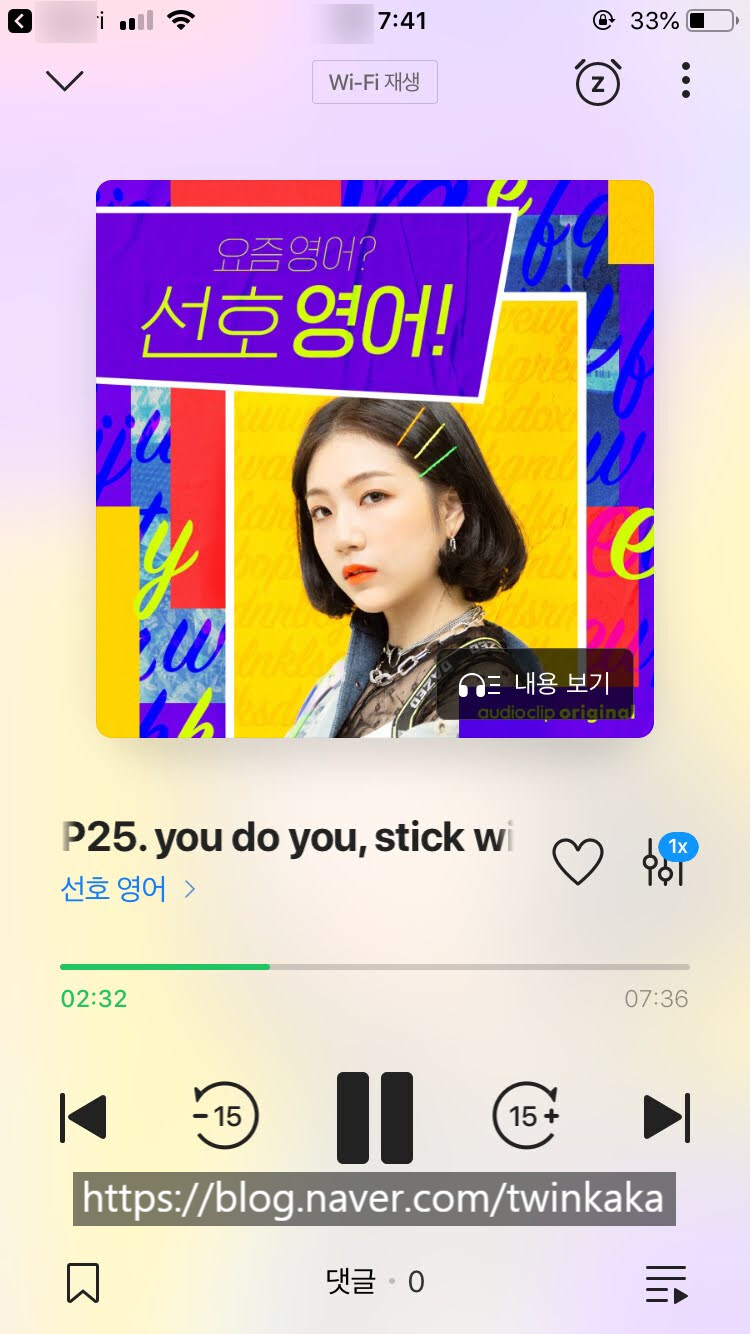The height and width of the screenshot is (1334, 750).
Task: Open the 선호 영어 channel link
Action: 128,888
